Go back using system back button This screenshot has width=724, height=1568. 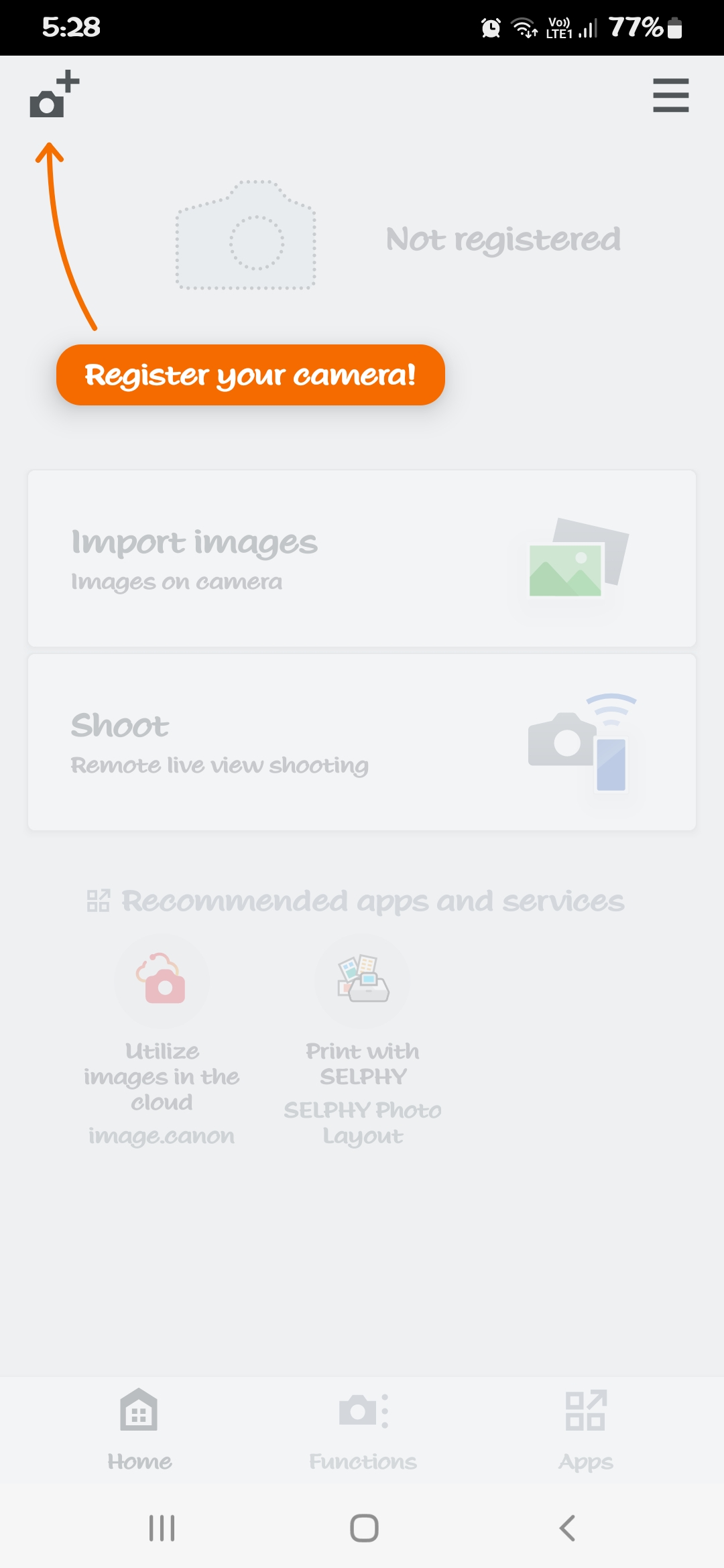pyautogui.click(x=567, y=1528)
